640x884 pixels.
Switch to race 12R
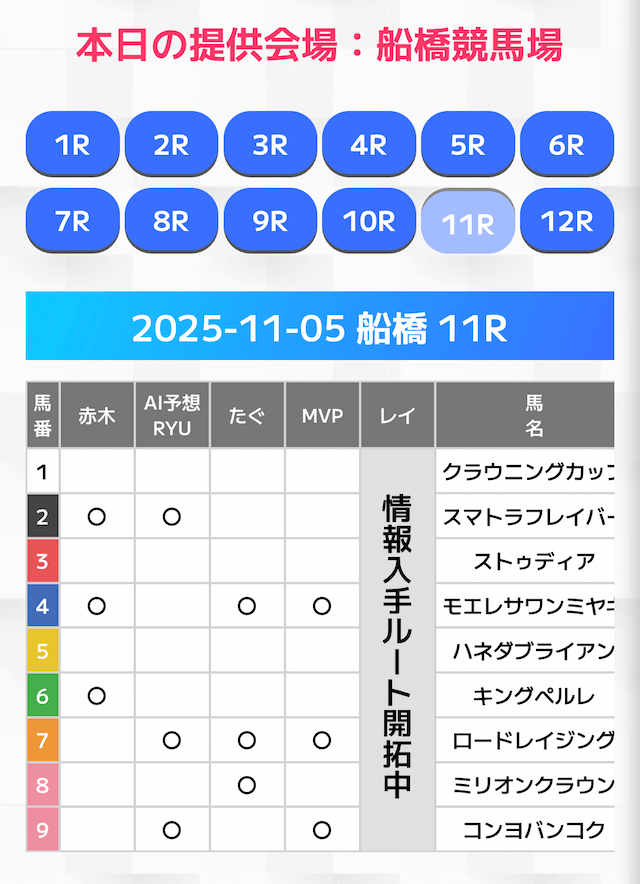pyautogui.click(x=567, y=221)
